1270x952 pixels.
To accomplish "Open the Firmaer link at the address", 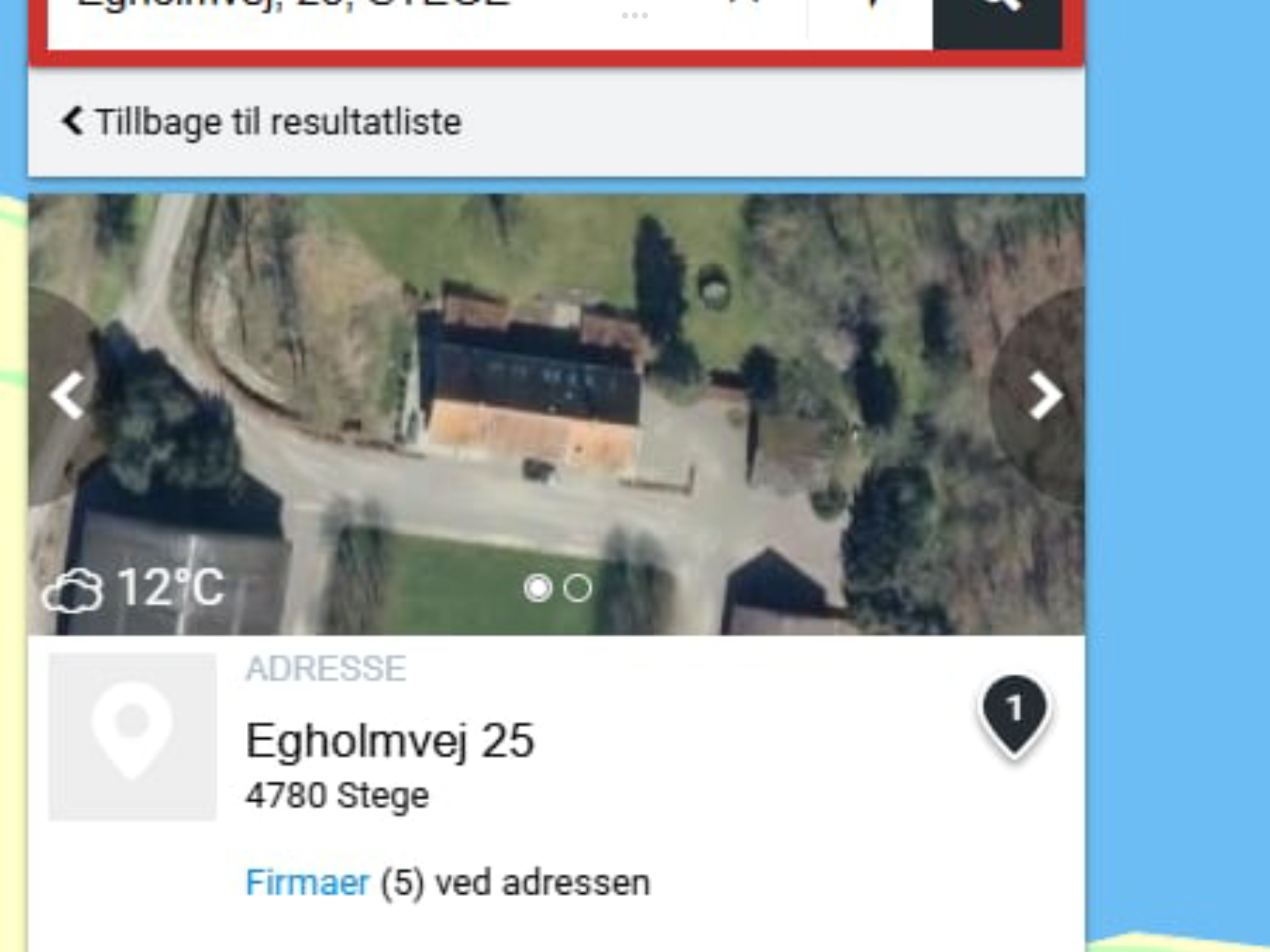I will 308,883.
